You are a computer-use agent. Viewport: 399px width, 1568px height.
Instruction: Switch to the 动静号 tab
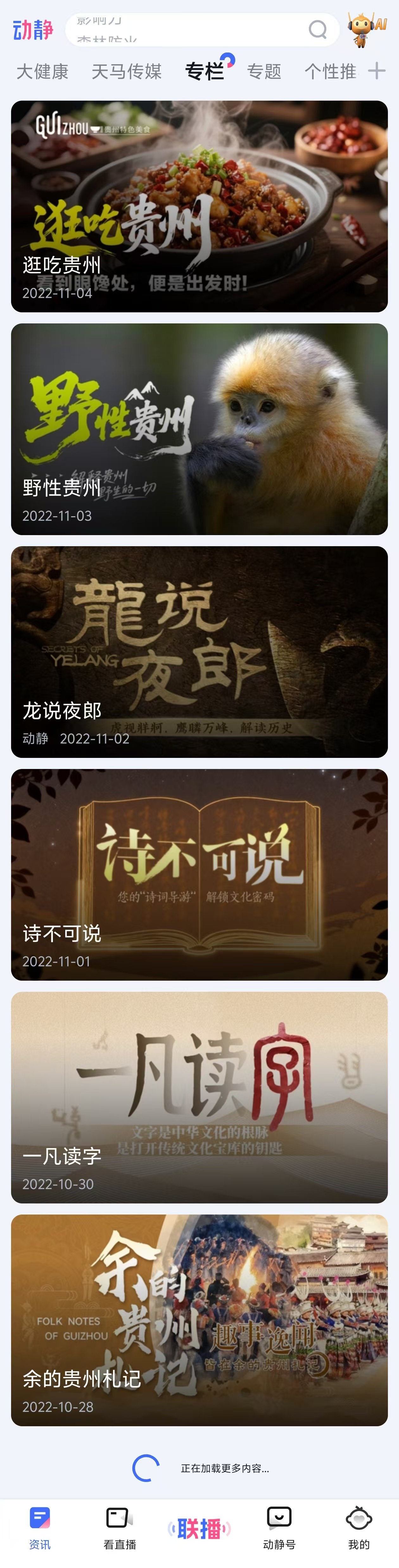tap(279, 1528)
